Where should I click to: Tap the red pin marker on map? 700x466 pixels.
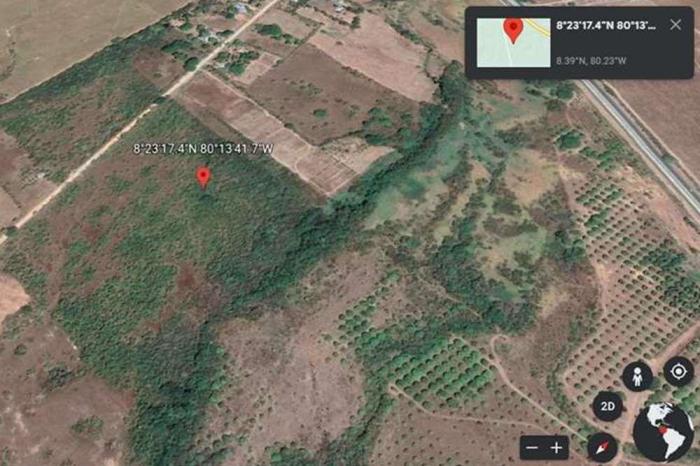[203, 177]
